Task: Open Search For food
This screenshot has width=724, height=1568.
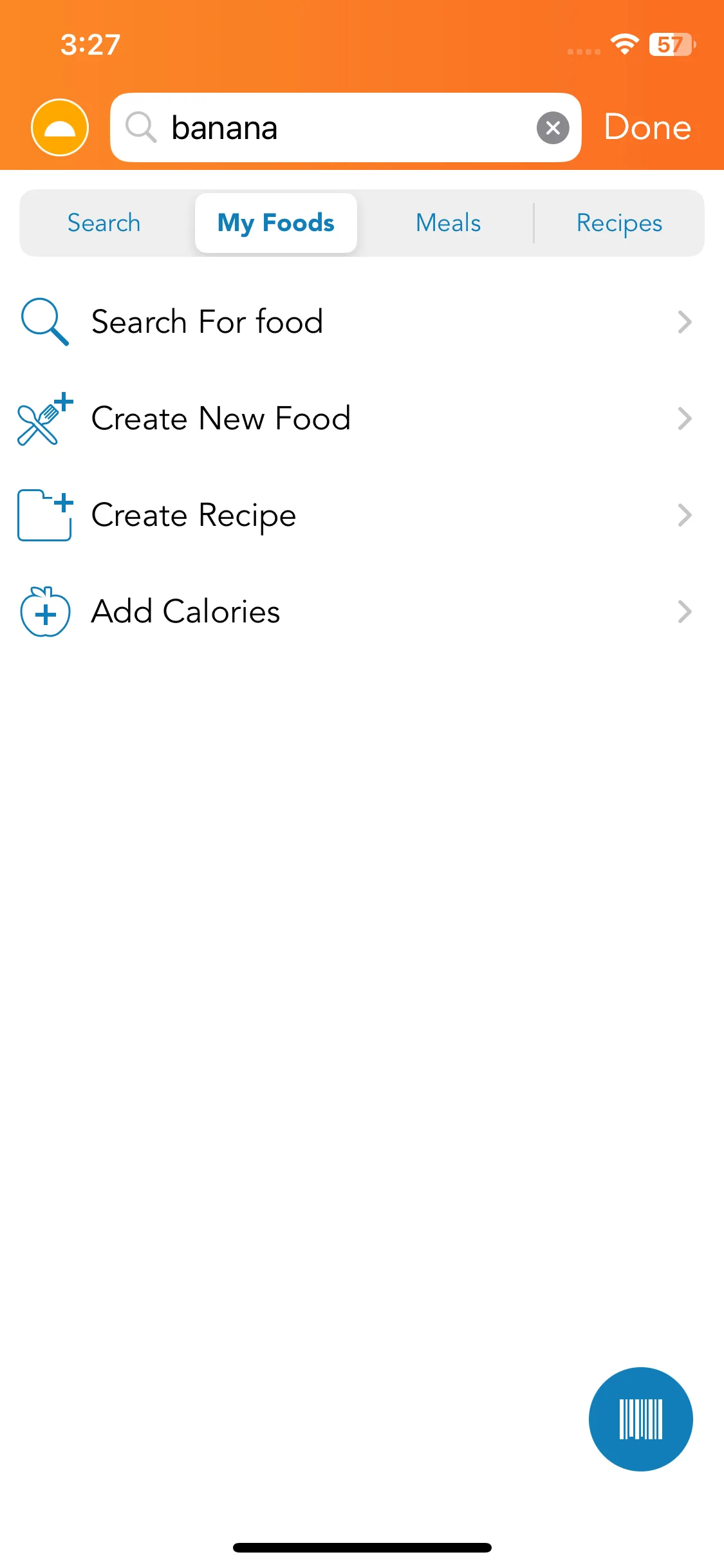Action: tap(360, 322)
